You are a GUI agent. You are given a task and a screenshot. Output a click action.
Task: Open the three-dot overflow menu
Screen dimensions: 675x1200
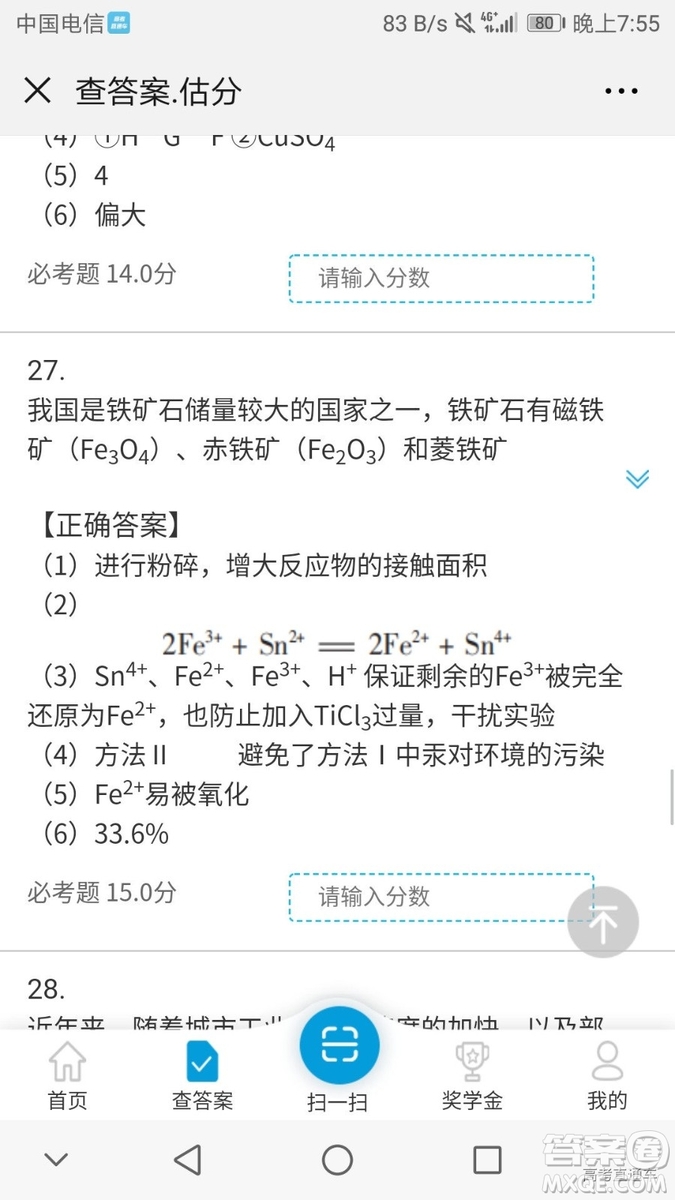point(621,91)
